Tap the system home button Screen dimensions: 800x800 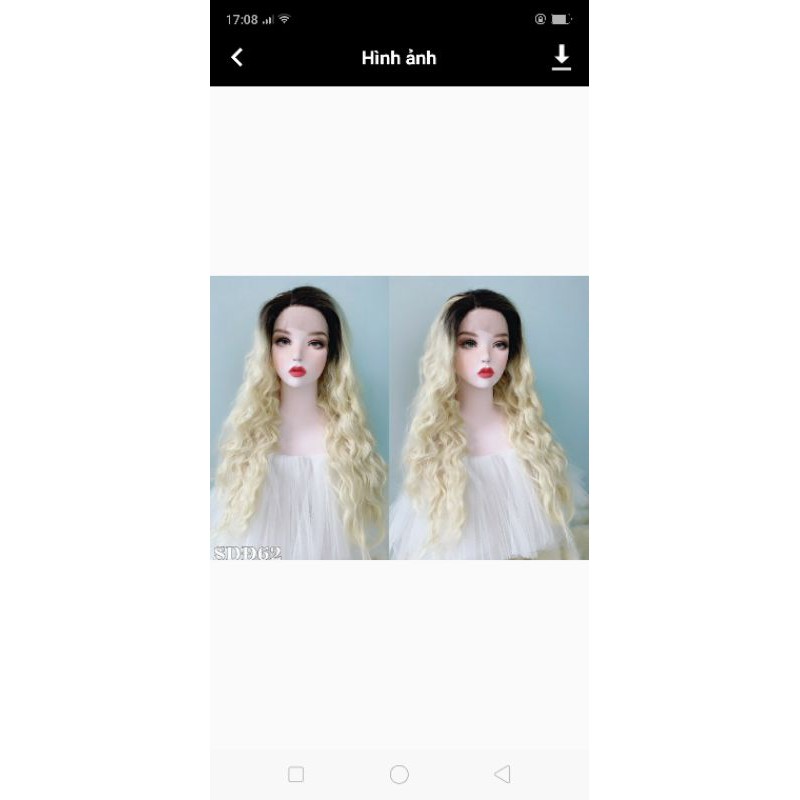[399, 774]
